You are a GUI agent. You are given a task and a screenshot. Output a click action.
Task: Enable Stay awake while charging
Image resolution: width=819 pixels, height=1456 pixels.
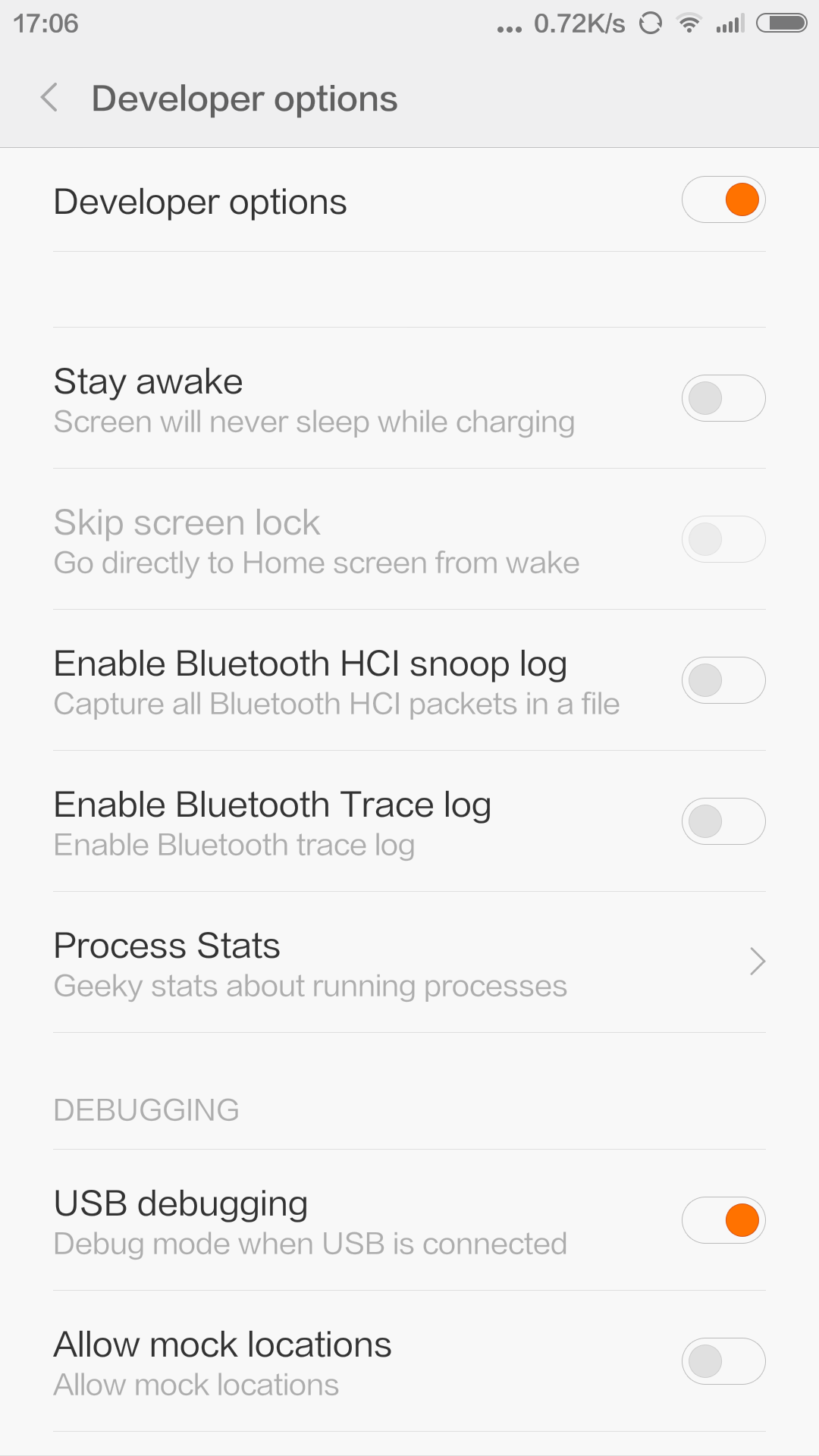723,398
